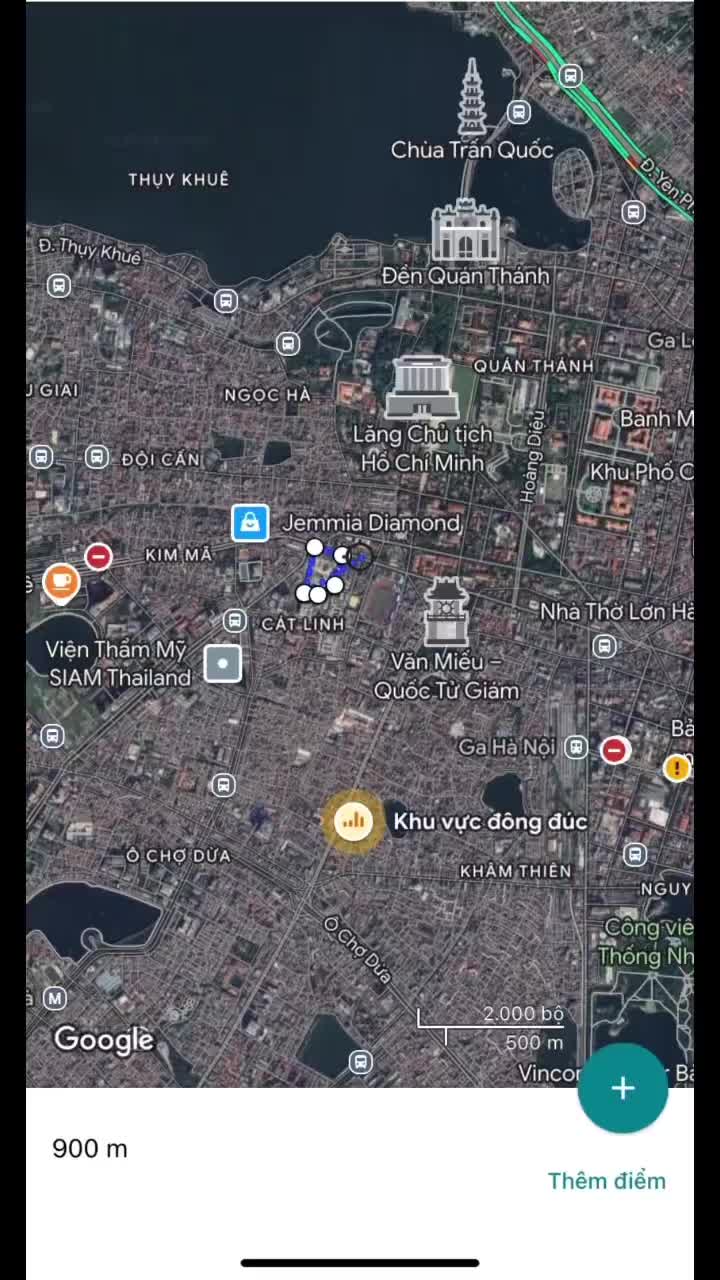This screenshot has width=720, height=1280.
Task: Tap the Thêm điểm link
Action: click(606, 1180)
